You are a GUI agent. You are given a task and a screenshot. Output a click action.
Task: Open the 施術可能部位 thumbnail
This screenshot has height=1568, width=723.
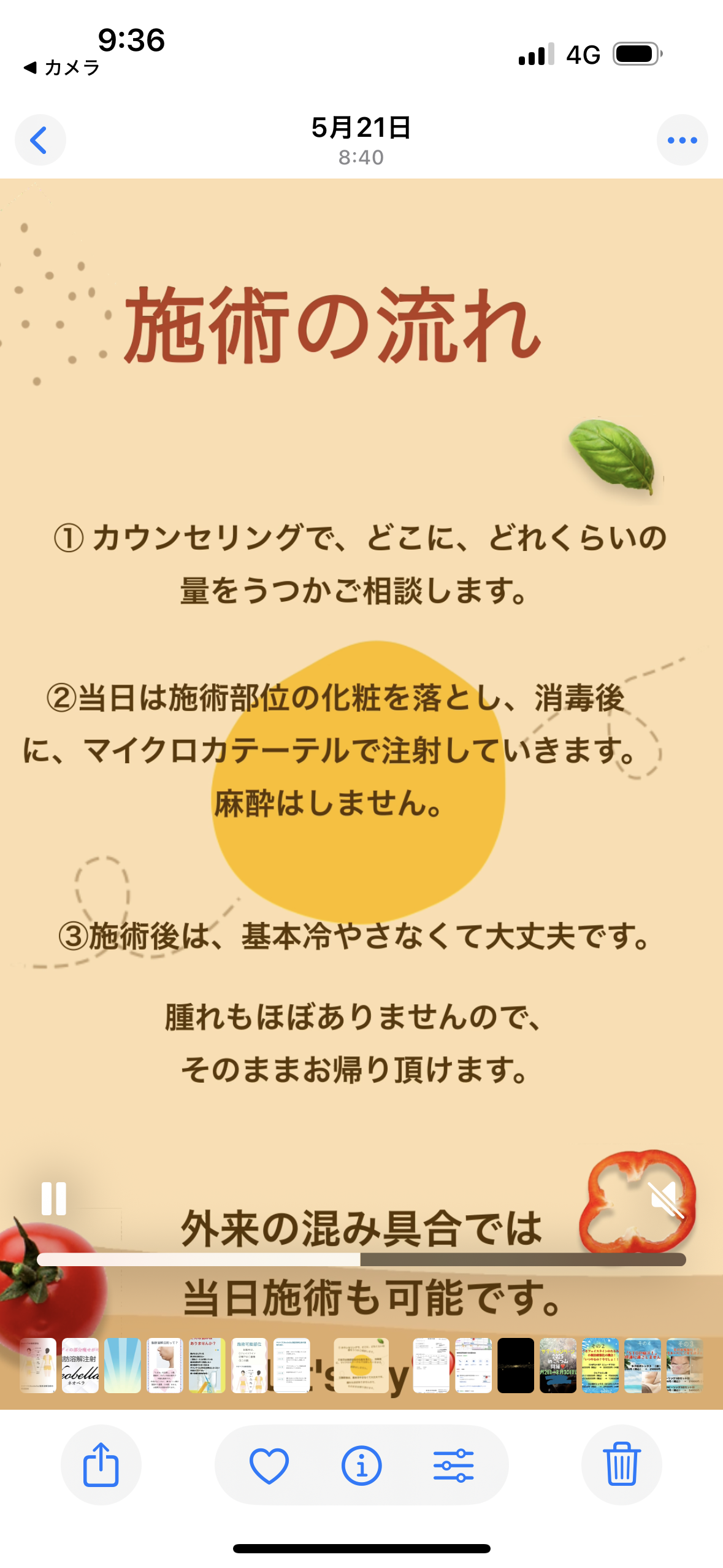click(250, 1365)
